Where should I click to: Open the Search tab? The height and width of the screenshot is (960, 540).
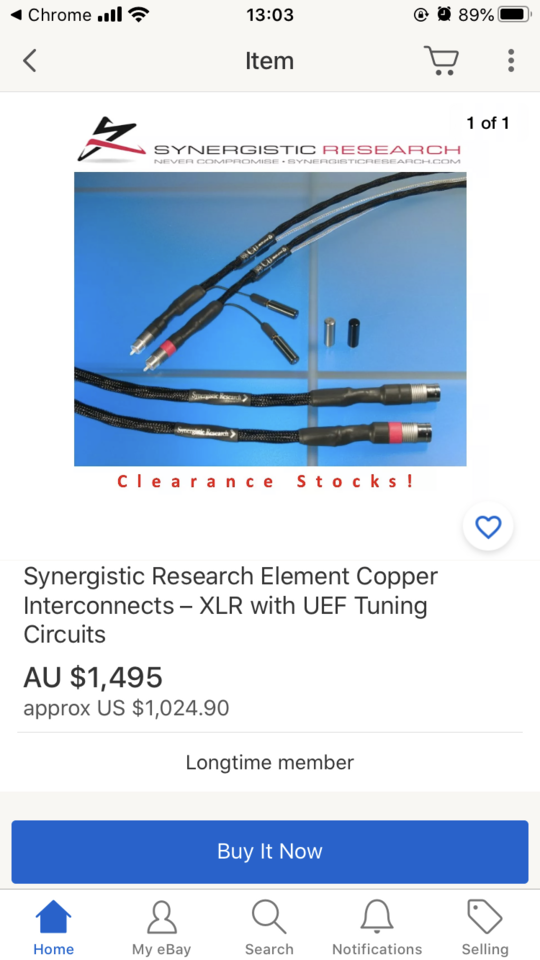click(269, 928)
